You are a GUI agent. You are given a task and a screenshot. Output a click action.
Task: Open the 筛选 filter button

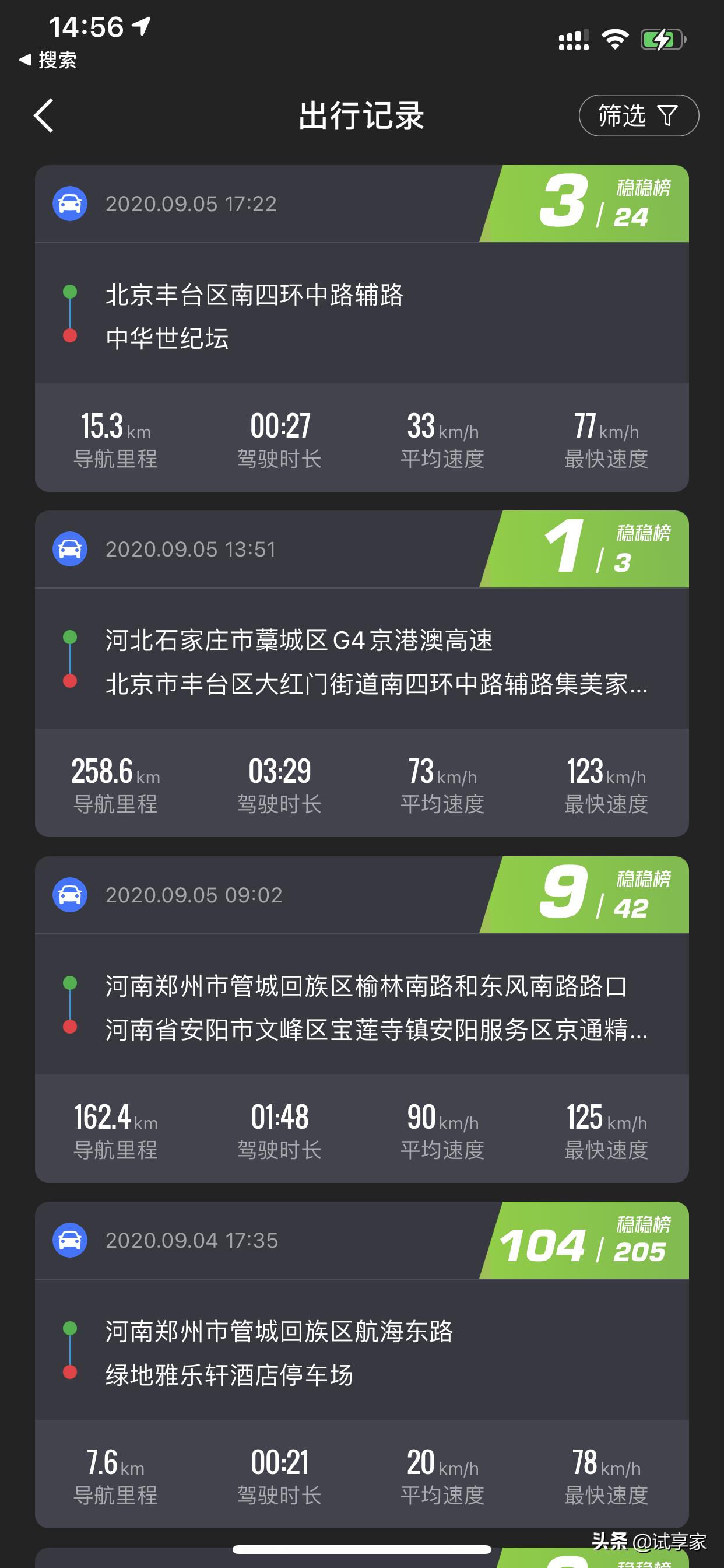pyautogui.click(x=638, y=116)
